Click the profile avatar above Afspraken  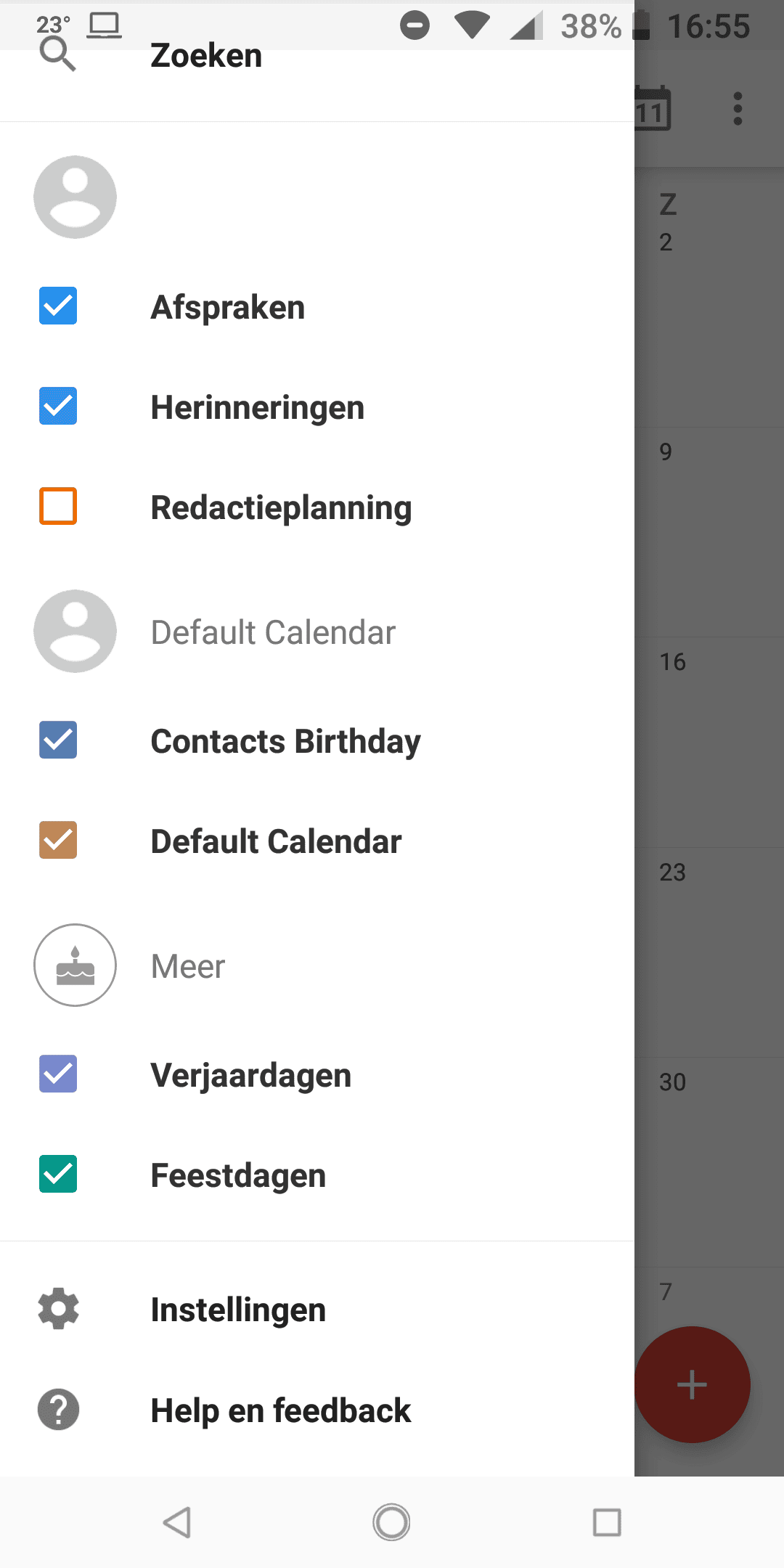tap(74, 196)
